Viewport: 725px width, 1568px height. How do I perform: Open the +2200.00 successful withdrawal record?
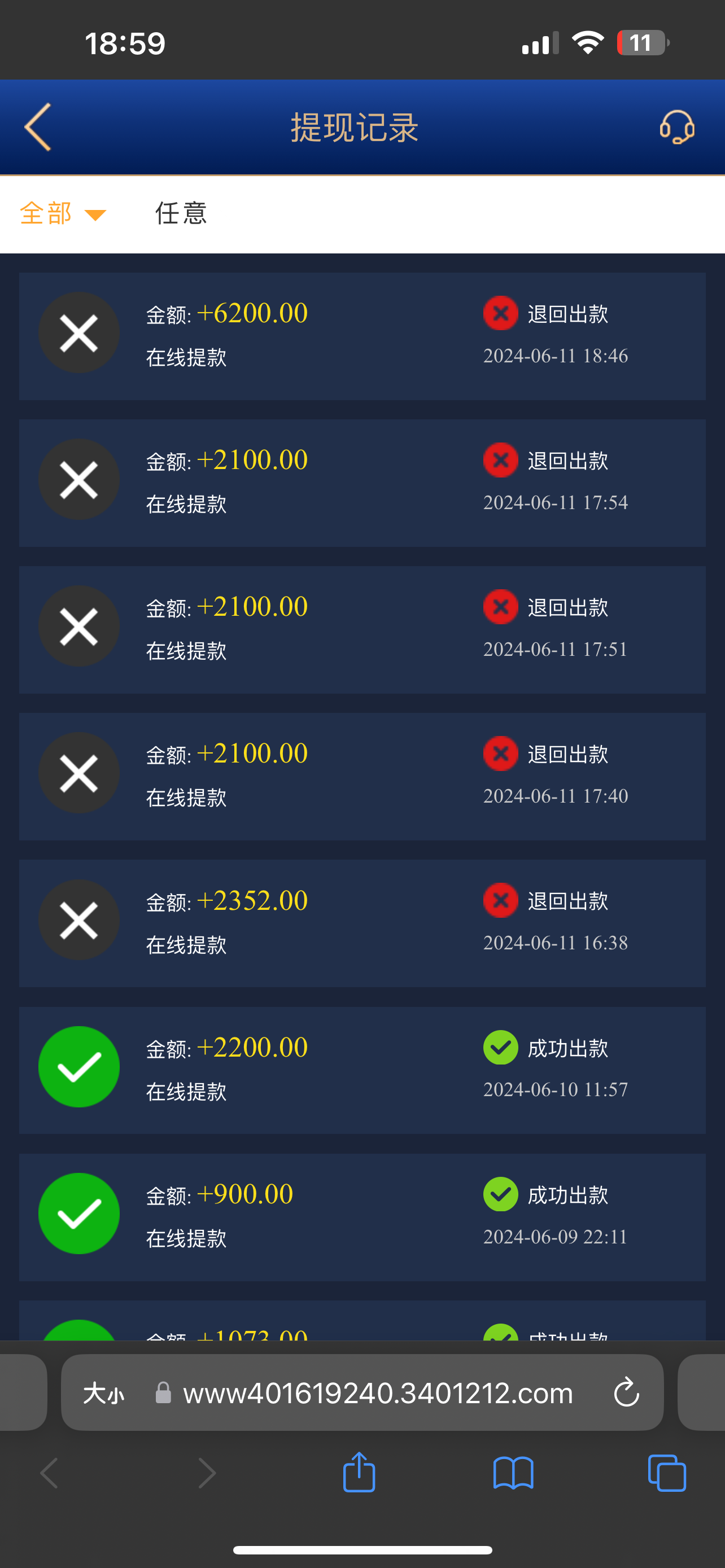tap(362, 1070)
